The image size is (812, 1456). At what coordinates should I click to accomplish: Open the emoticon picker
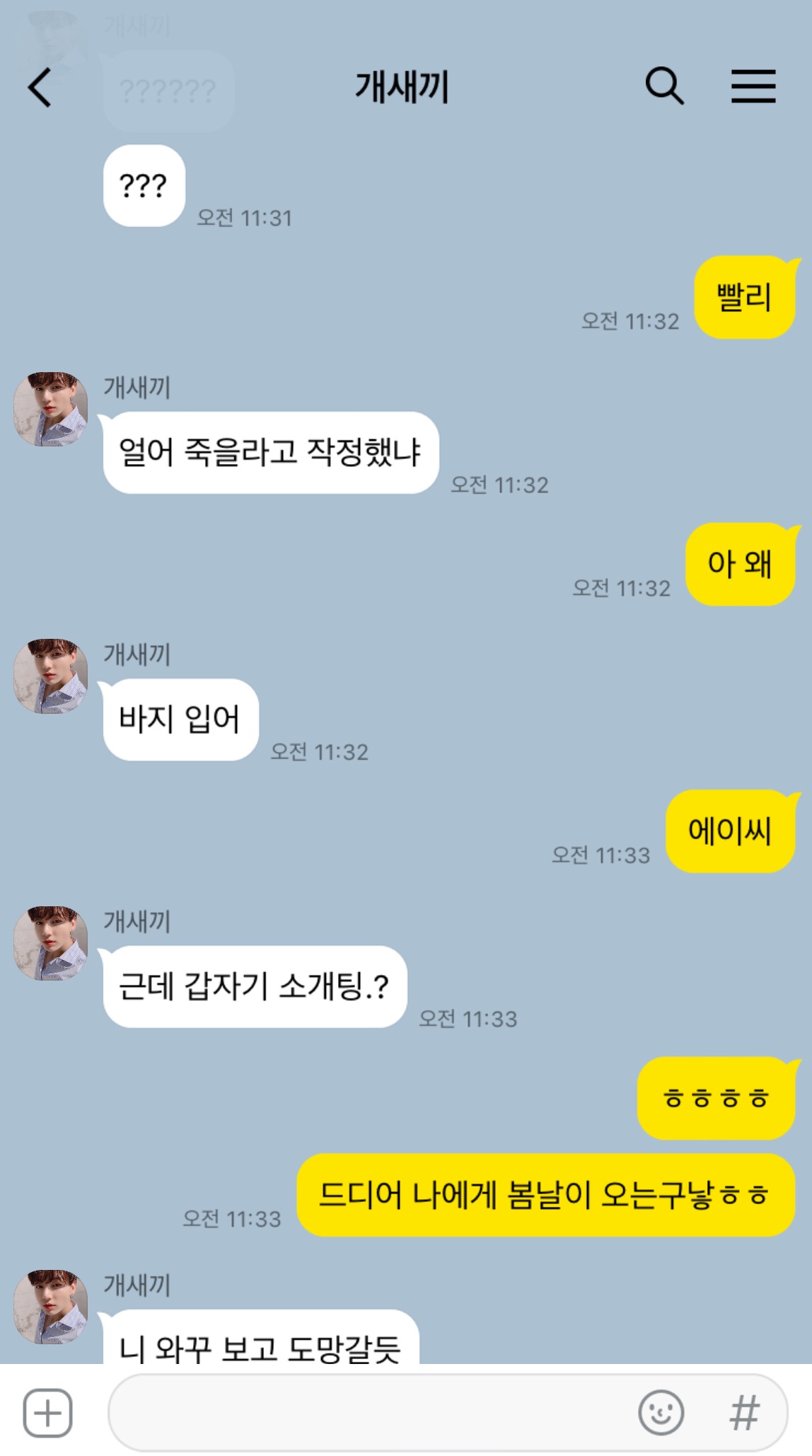click(x=661, y=1413)
